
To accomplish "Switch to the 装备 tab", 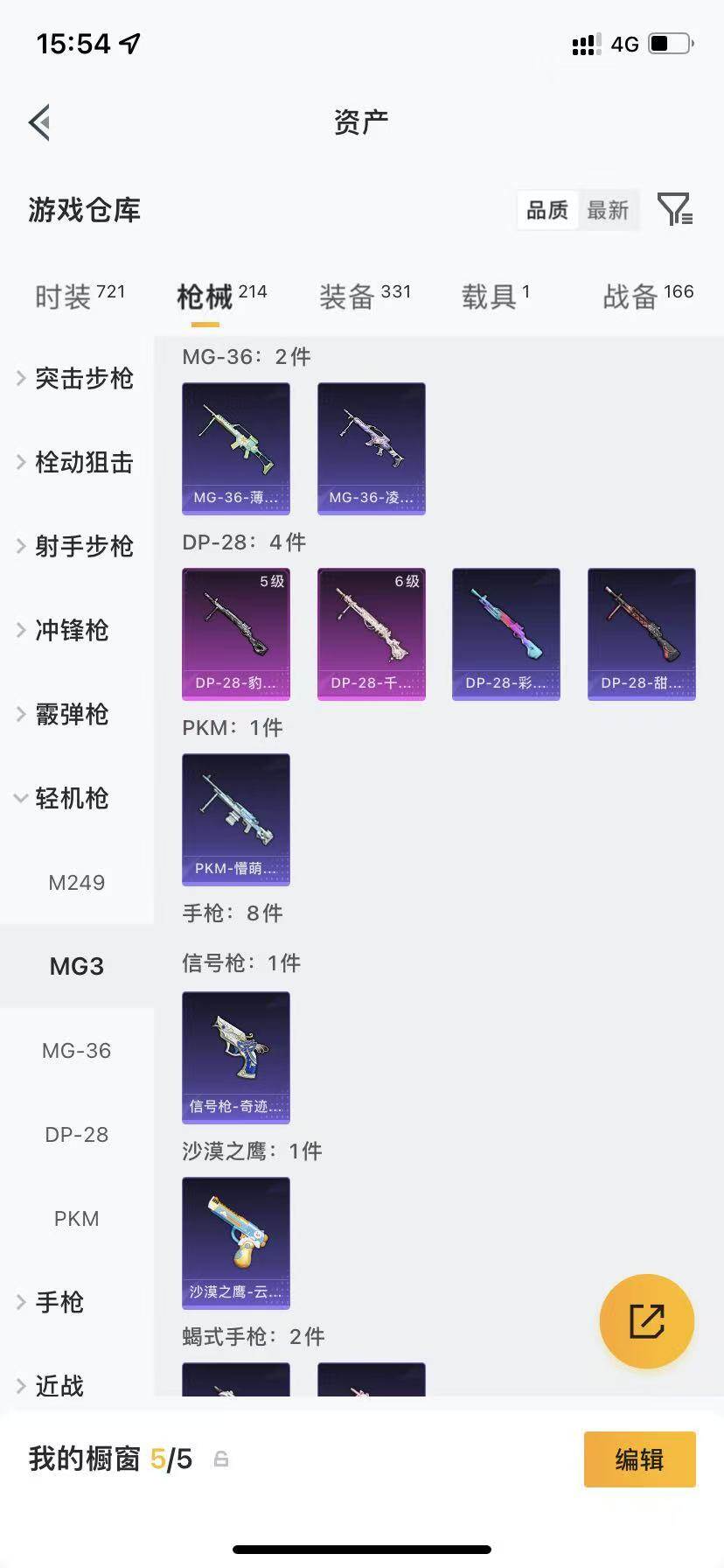I will [365, 297].
